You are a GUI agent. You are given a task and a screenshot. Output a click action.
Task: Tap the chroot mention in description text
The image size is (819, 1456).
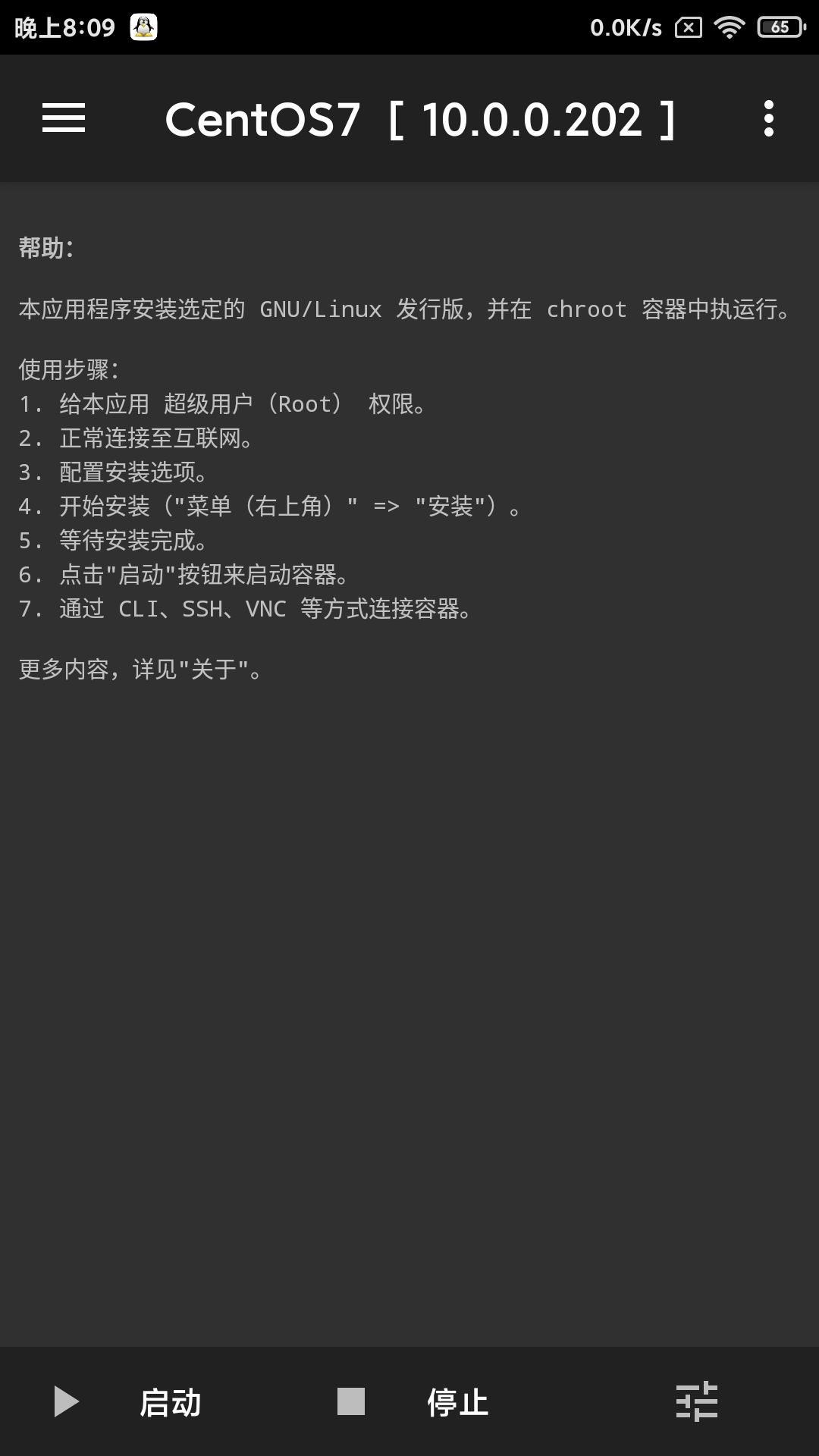(586, 309)
